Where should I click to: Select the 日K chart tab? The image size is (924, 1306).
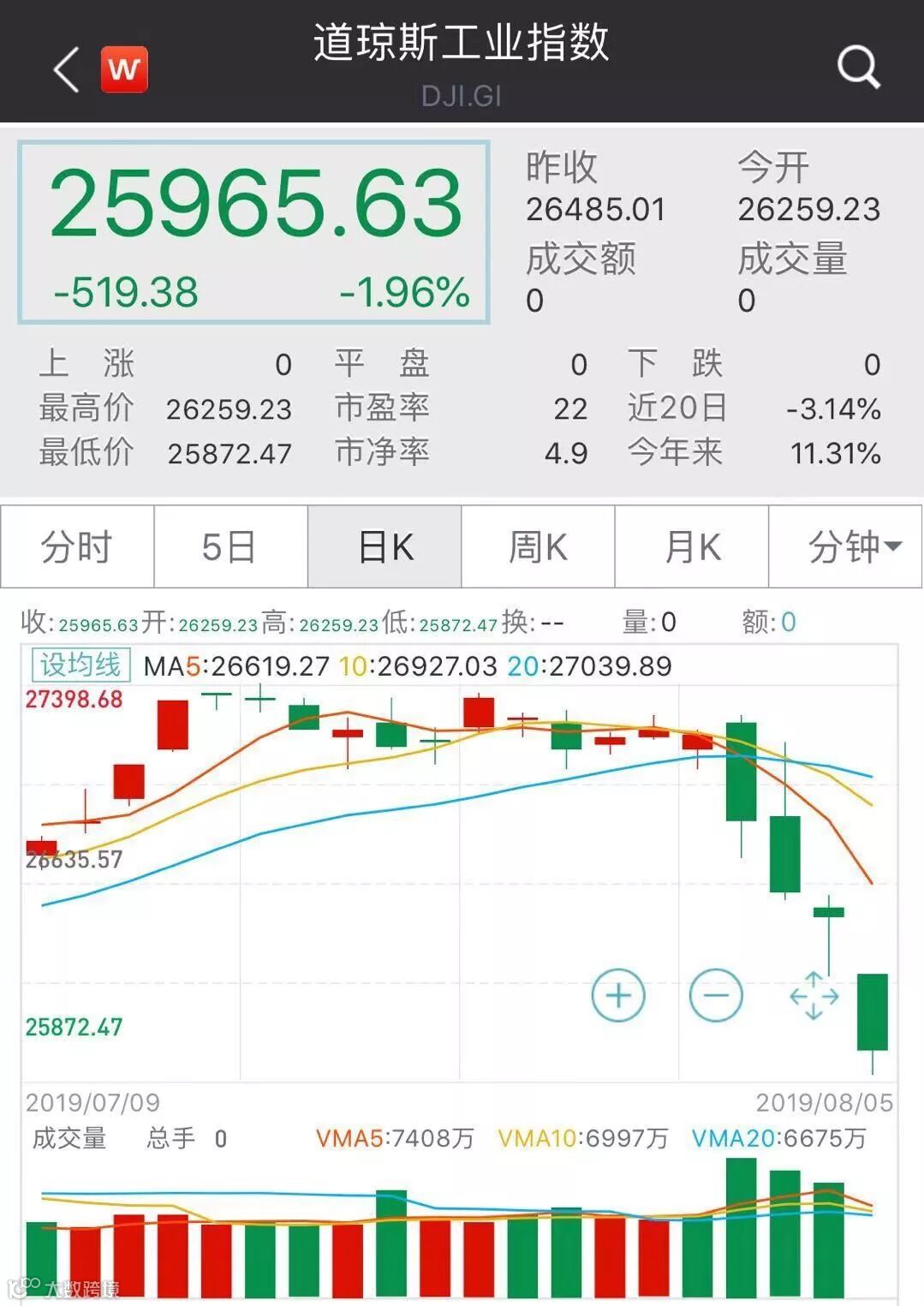385,547
